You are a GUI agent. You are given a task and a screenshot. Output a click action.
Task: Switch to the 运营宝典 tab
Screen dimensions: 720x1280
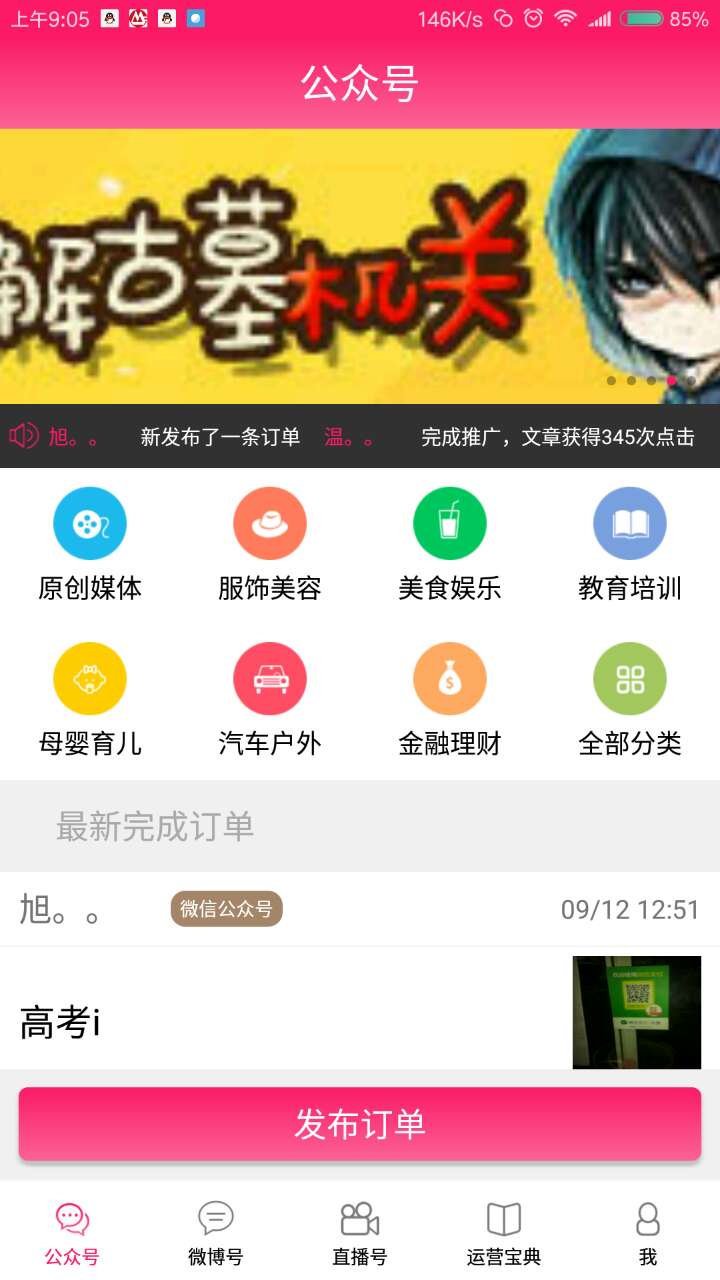[x=505, y=1230]
